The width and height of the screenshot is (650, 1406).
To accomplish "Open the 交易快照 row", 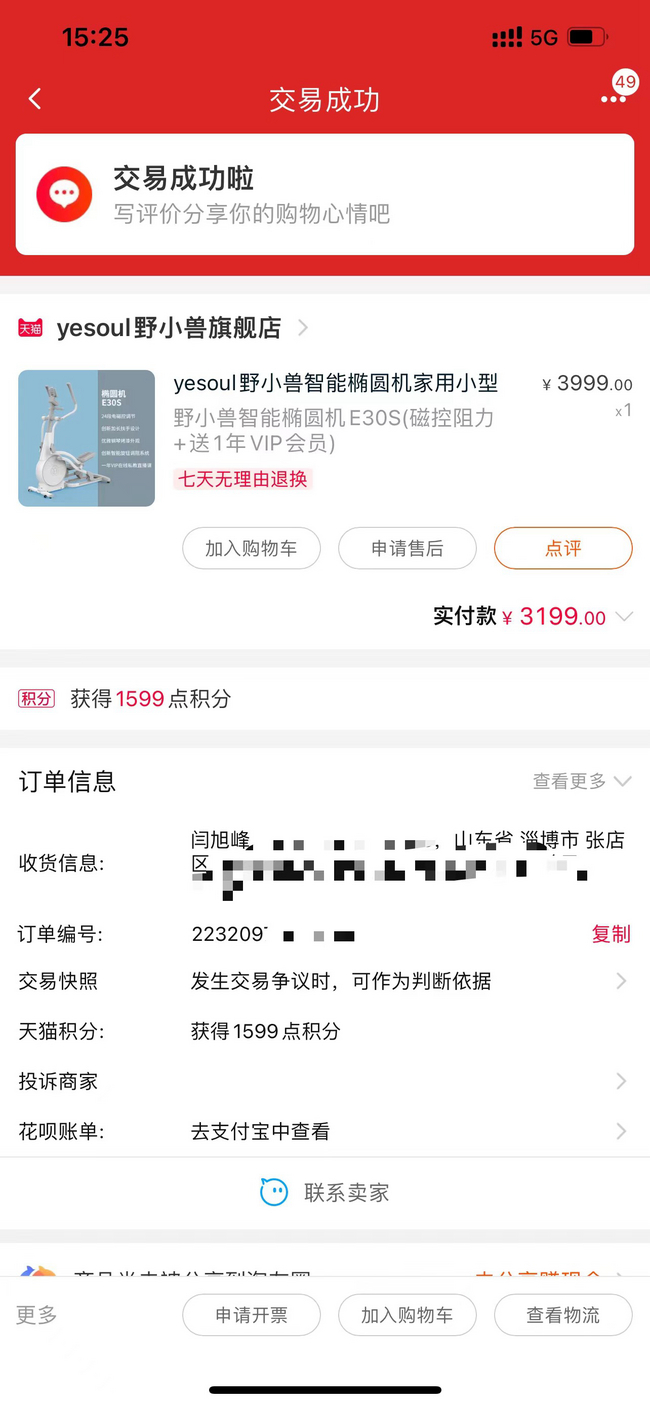I will pos(324,981).
